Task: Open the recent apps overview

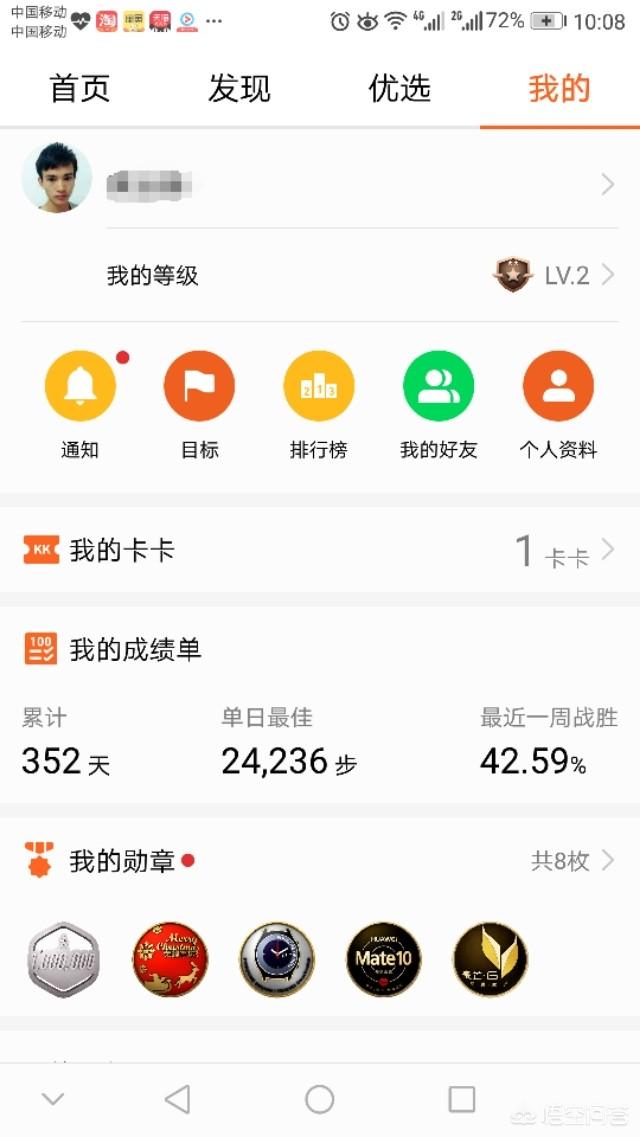Action: click(461, 1100)
